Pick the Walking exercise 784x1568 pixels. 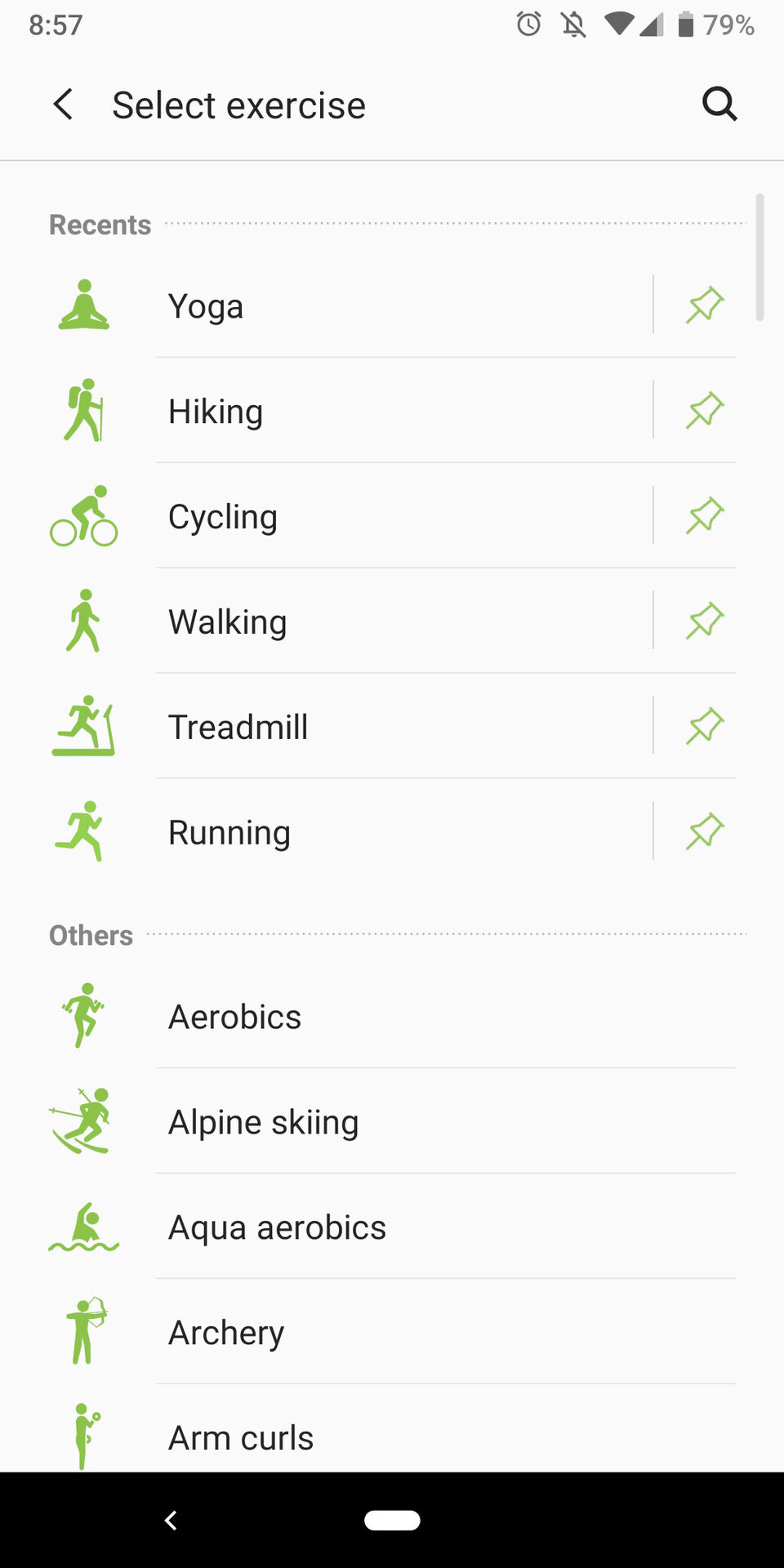pos(367,621)
